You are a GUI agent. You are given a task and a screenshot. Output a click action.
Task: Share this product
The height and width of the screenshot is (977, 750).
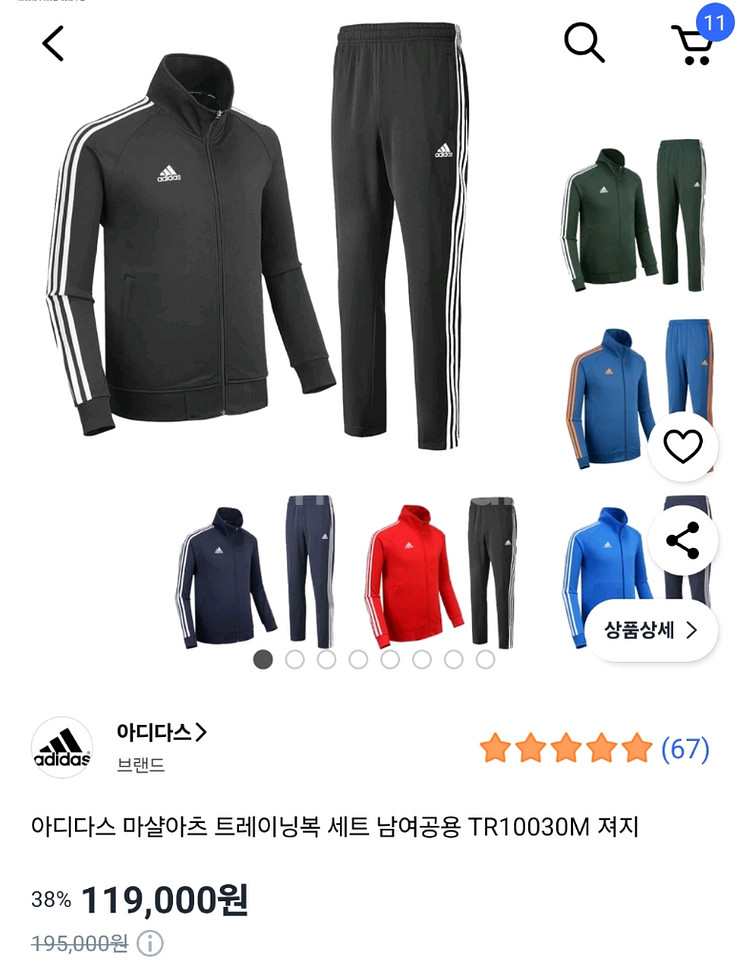[x=683, y=541]
